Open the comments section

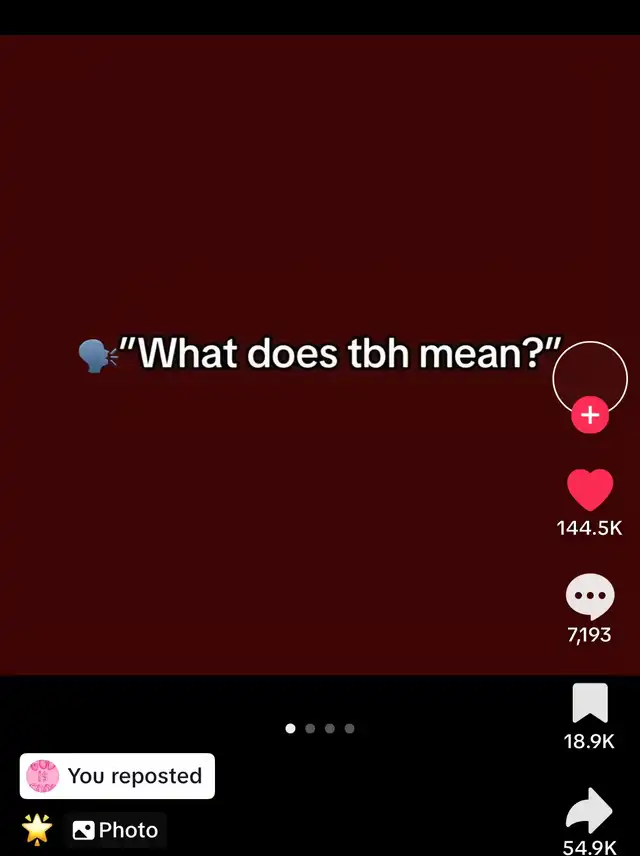590,597
